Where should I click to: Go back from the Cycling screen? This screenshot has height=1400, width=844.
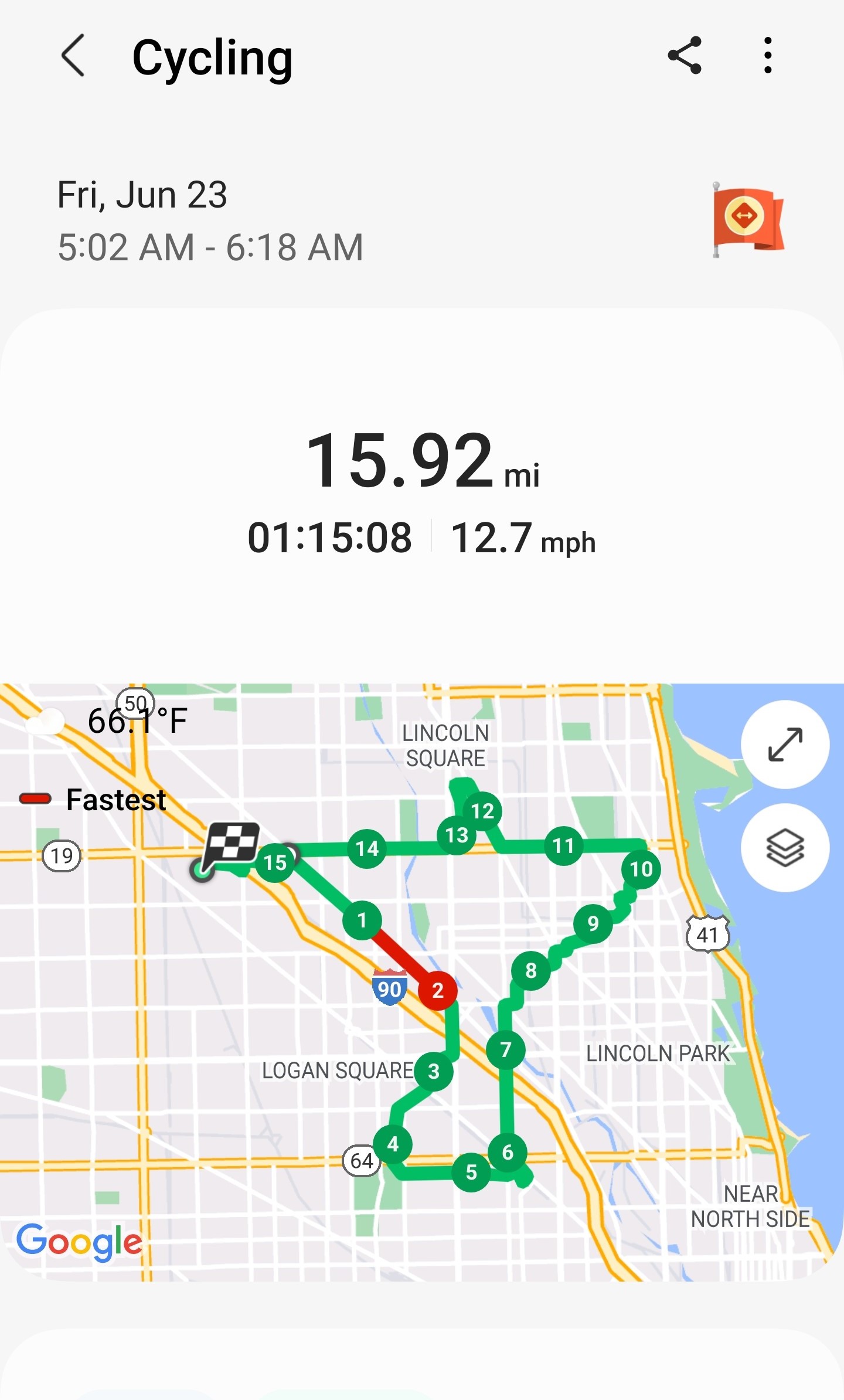pyautogui.click(x=73, y=56)
